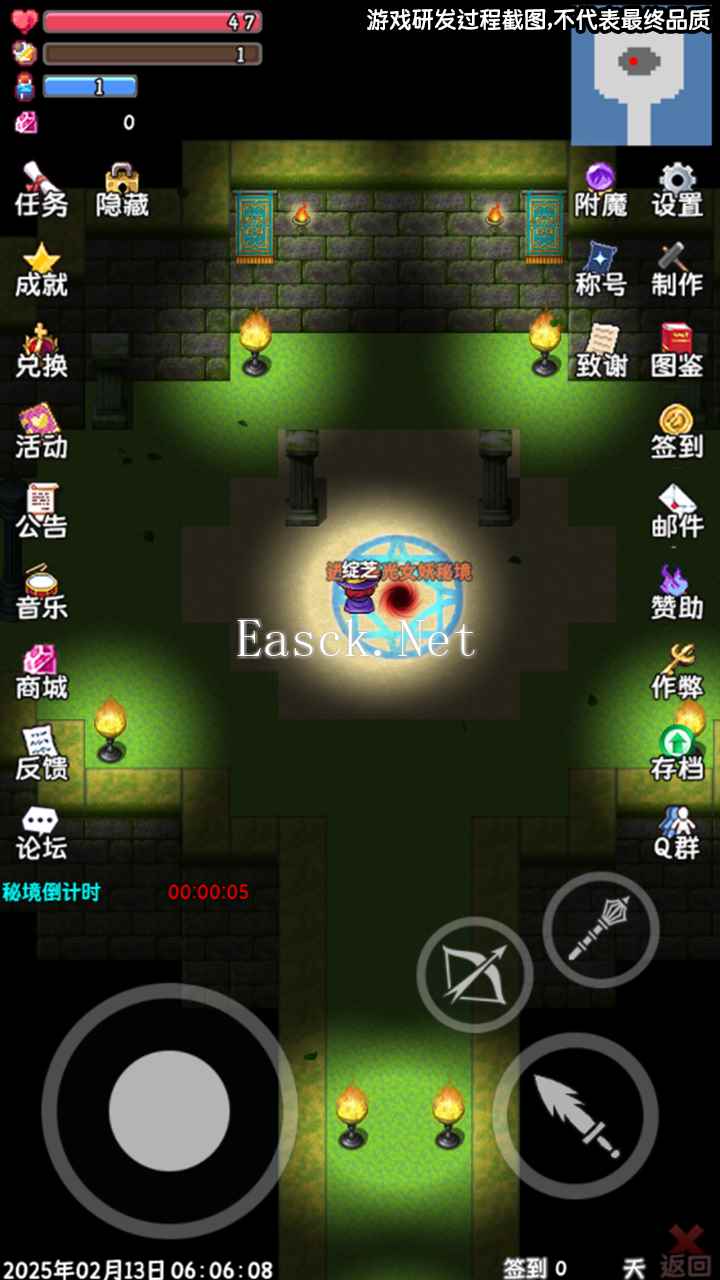
Task: Fire the bow and arrow attack
Action: pos(475,974)
